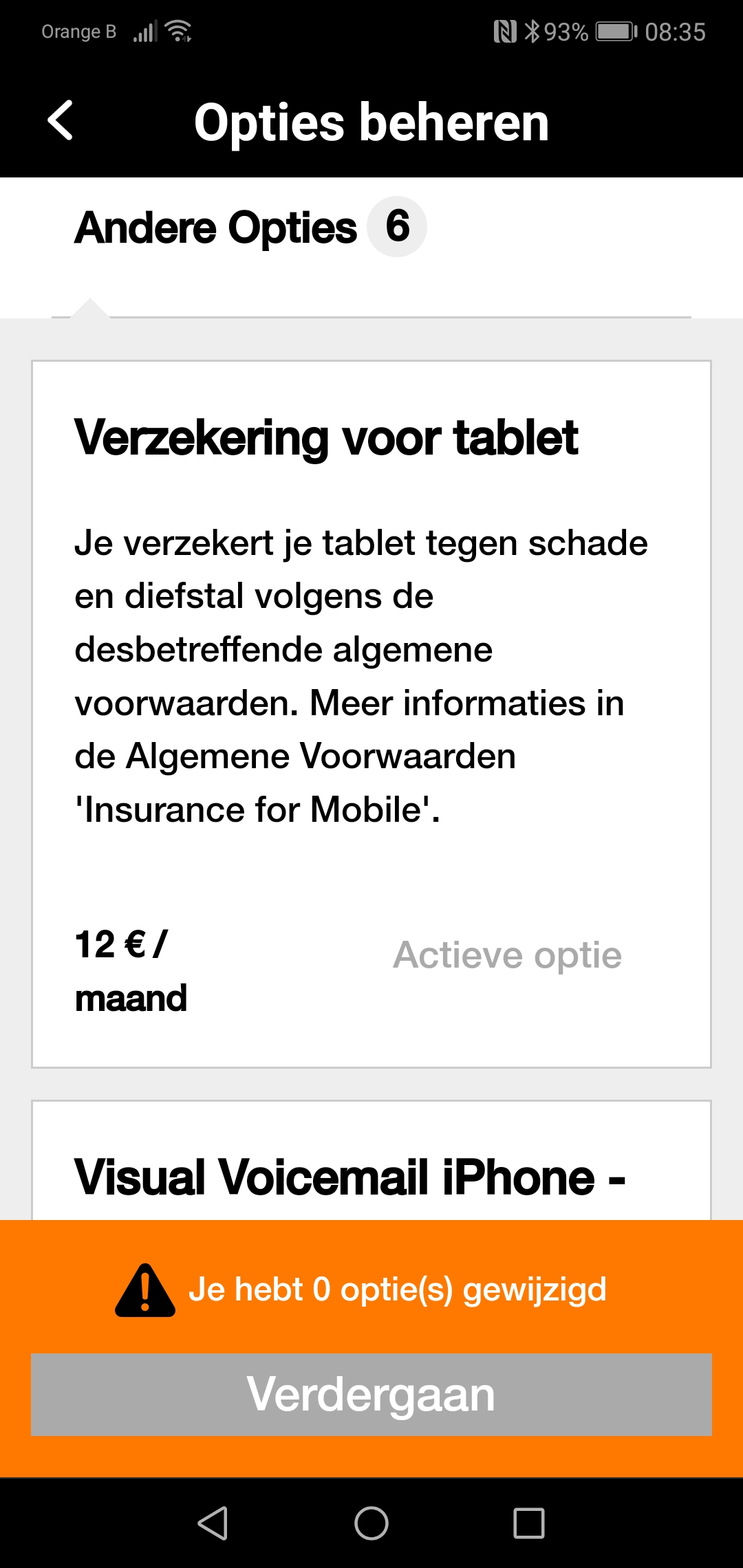The height and width of the screenshot is (1568, 743).
Task: Select the Andere Opties tab
Action: pos(250,228)
